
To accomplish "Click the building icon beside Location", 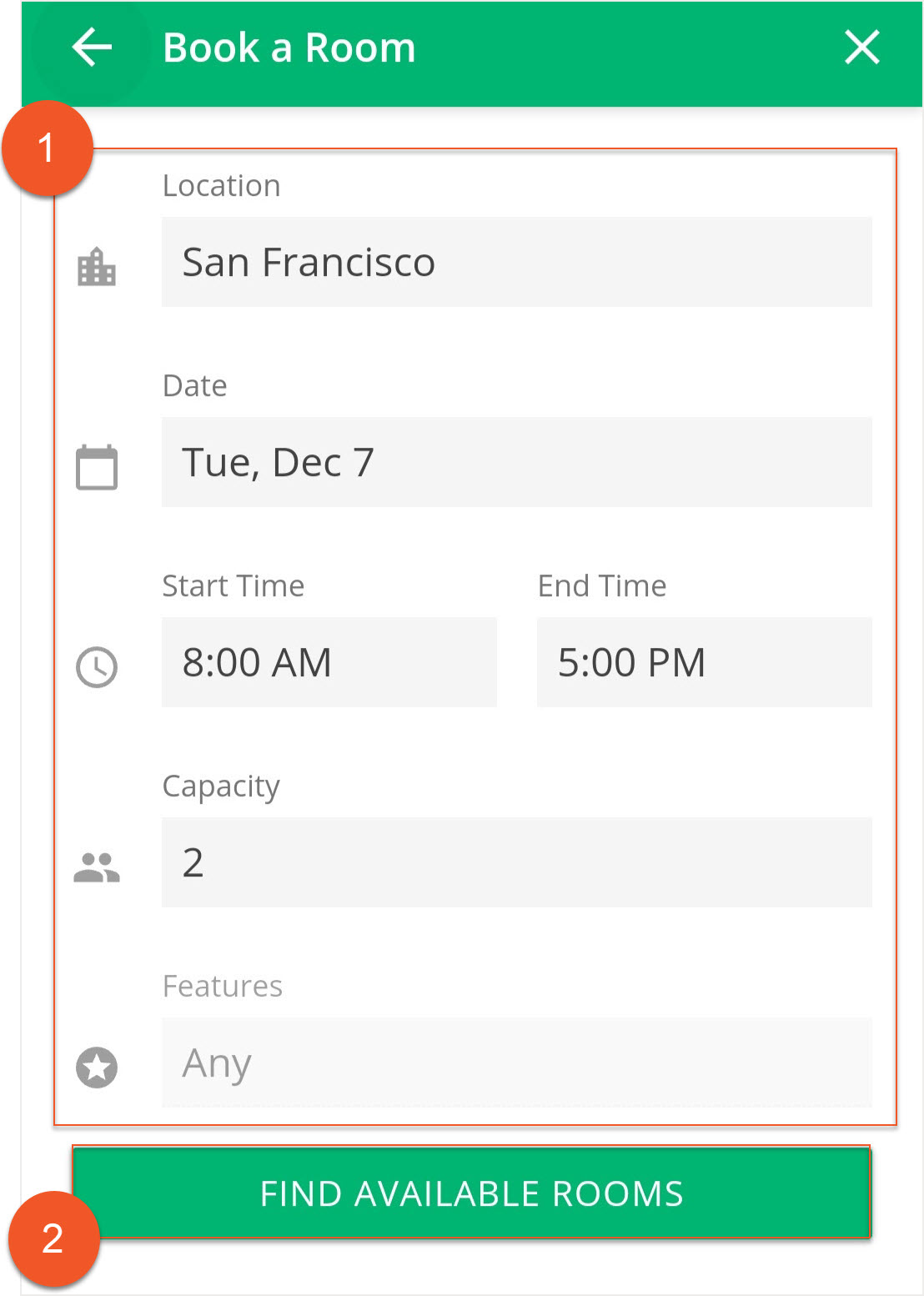I will pos(98,265).
